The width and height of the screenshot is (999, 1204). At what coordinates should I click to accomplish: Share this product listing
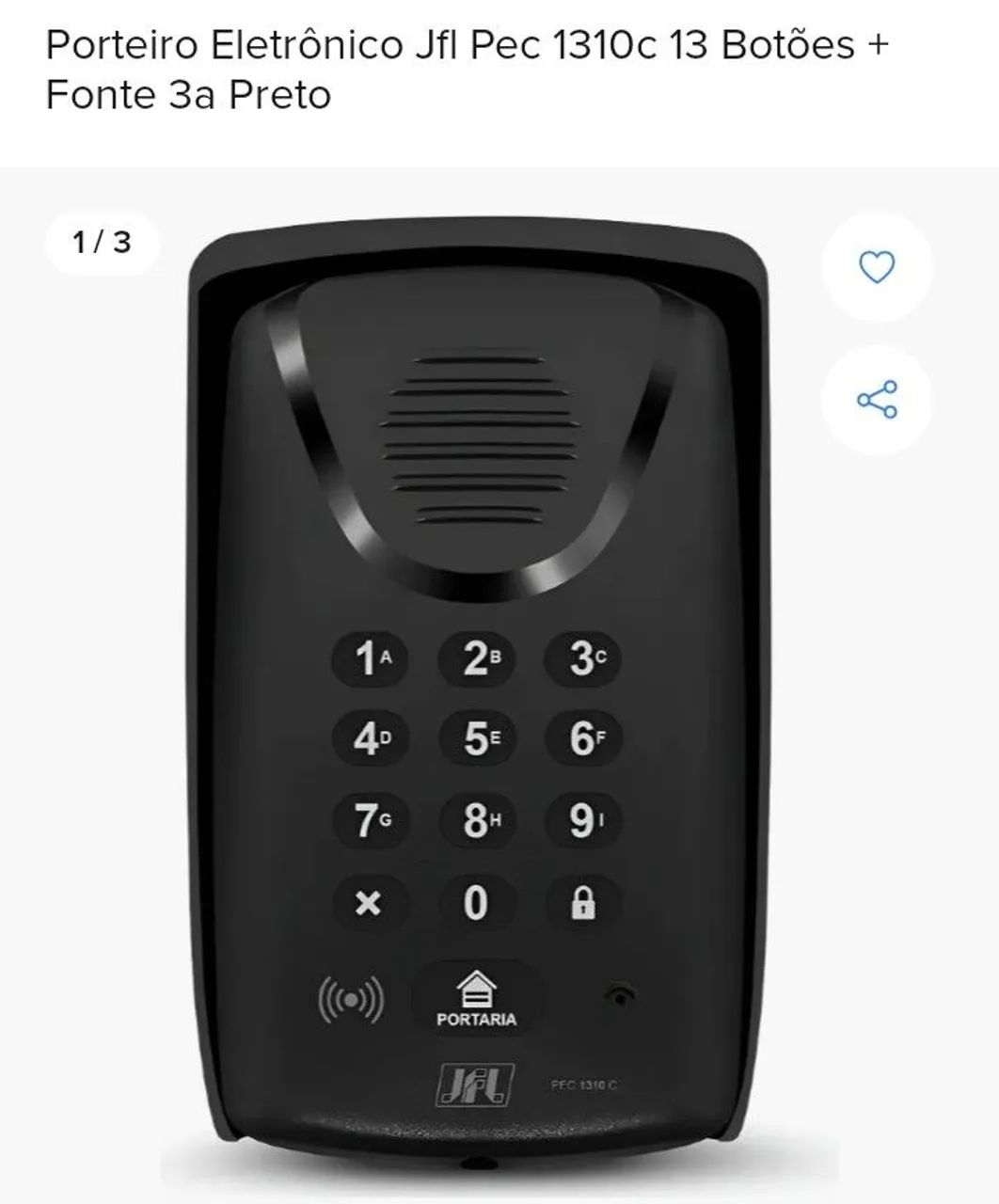point(877,400)
